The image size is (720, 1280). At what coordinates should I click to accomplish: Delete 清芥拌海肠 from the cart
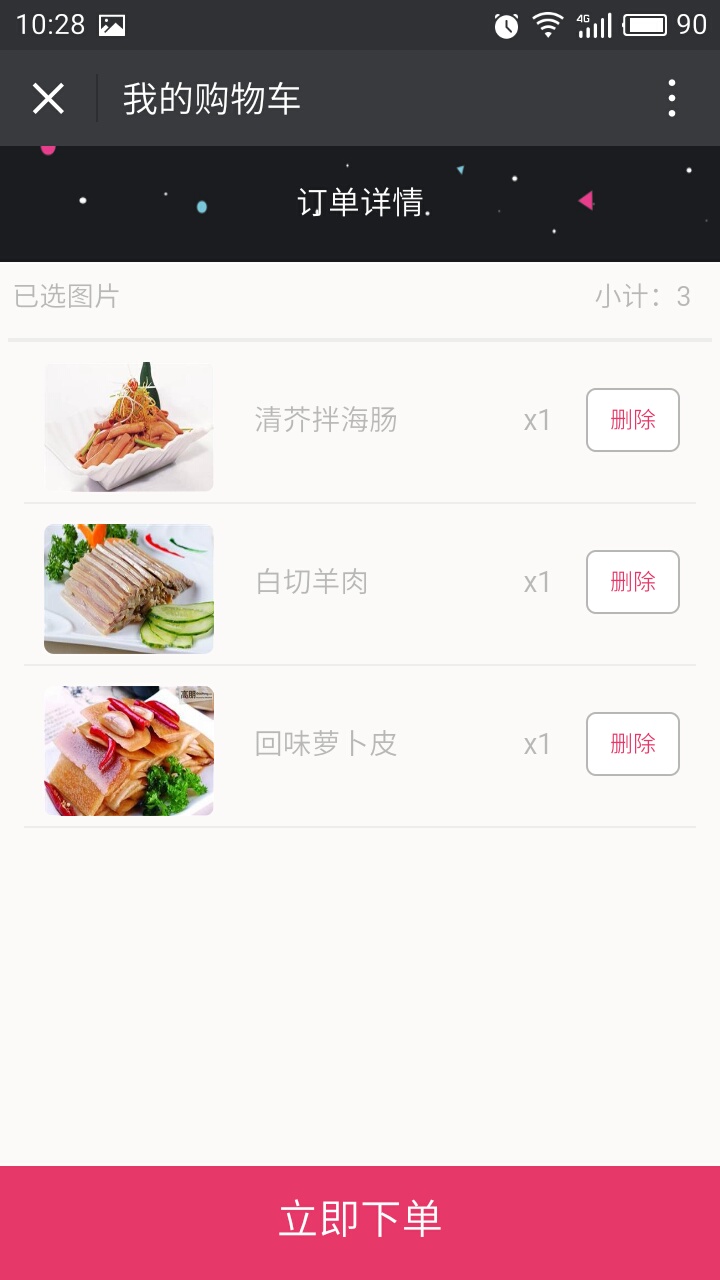click(x=632, y=420)
